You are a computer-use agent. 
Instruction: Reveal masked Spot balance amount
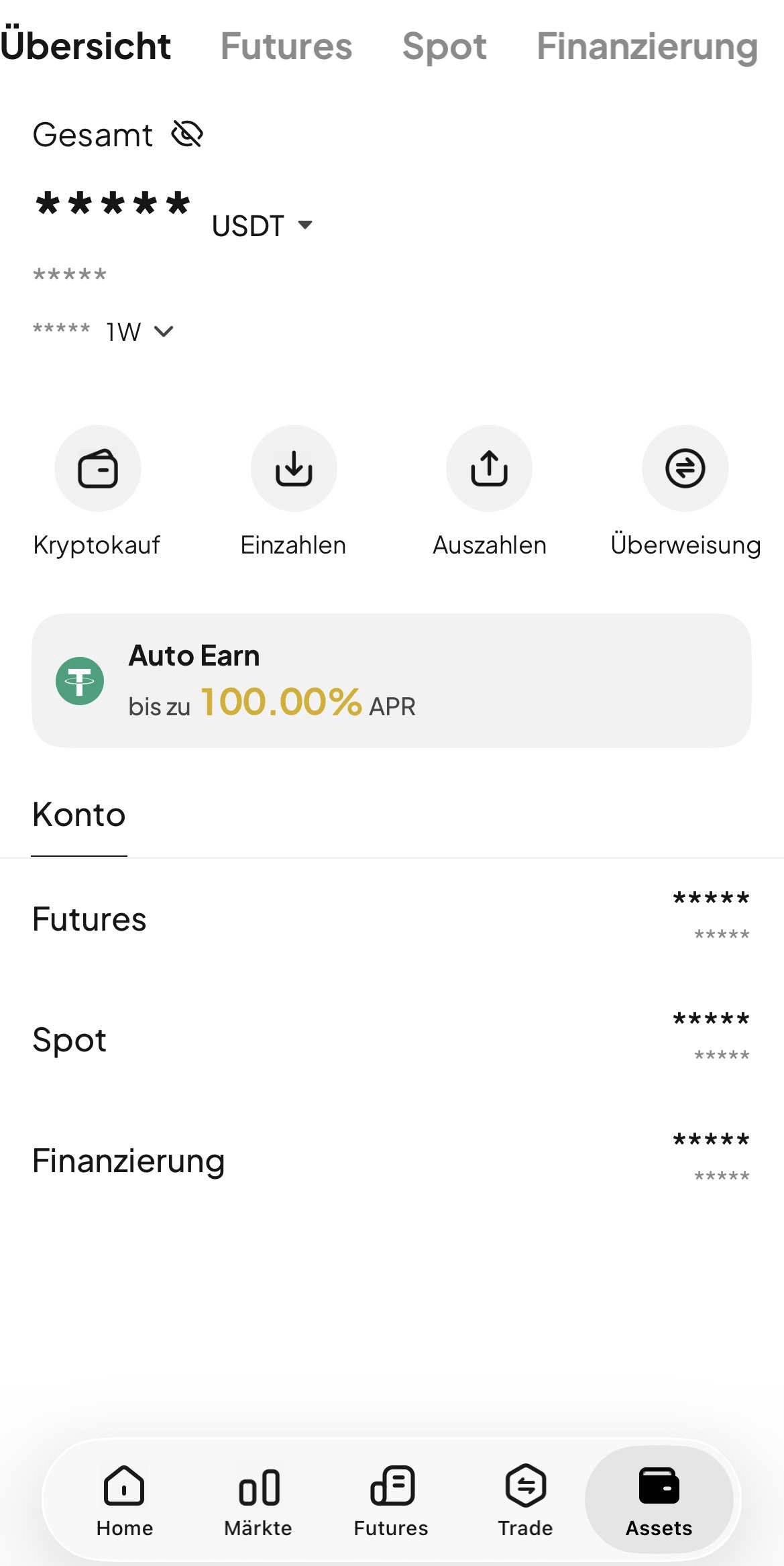tap(711, 1020)
